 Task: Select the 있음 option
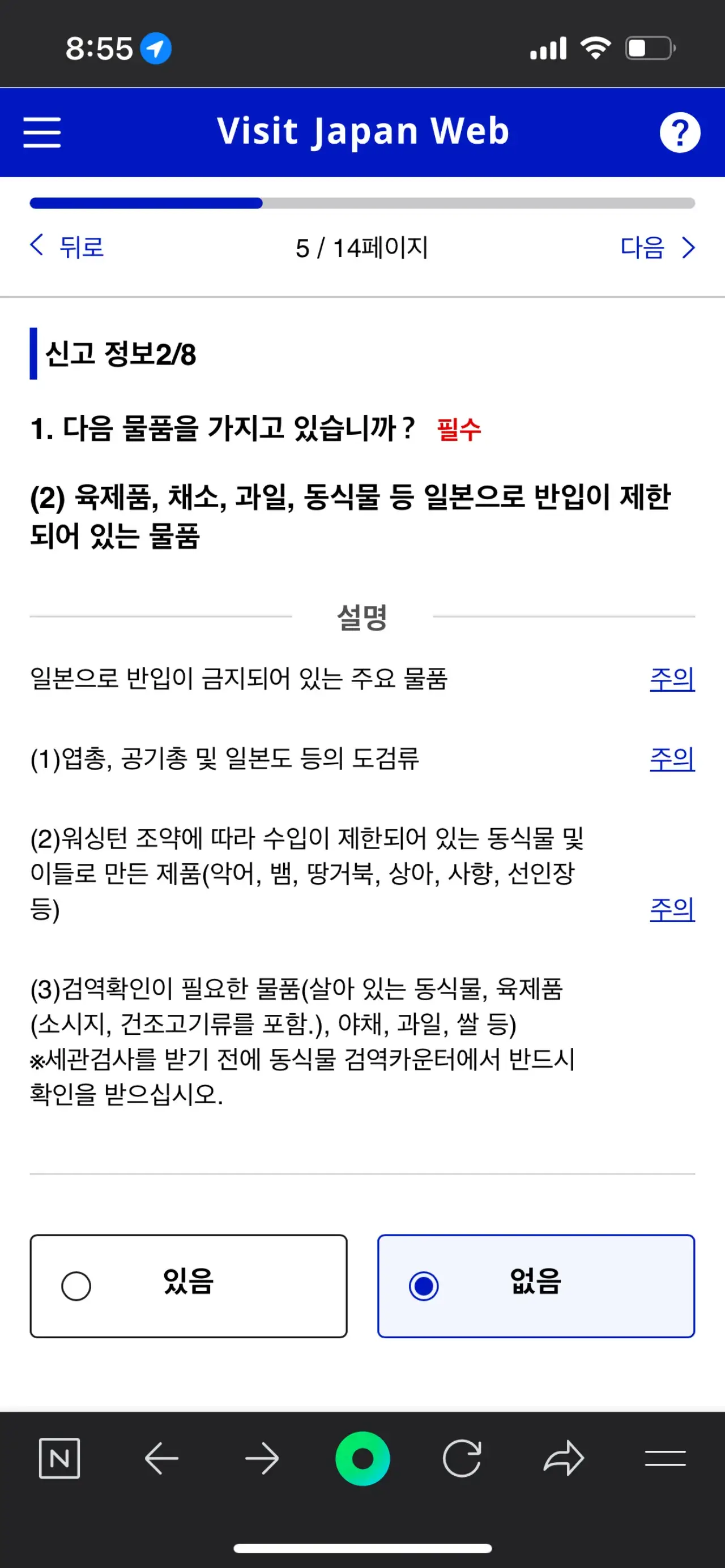click(x=189, y=1286)
